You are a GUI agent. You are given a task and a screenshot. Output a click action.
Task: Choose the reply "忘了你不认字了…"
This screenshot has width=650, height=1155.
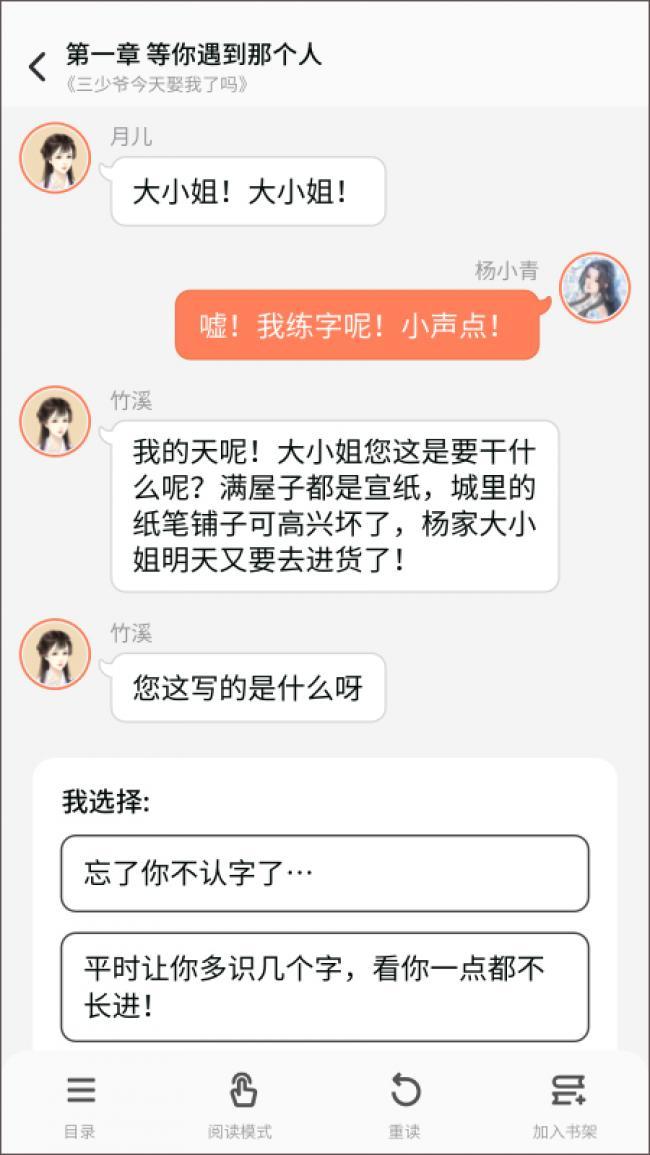click(x=325, y=873)
